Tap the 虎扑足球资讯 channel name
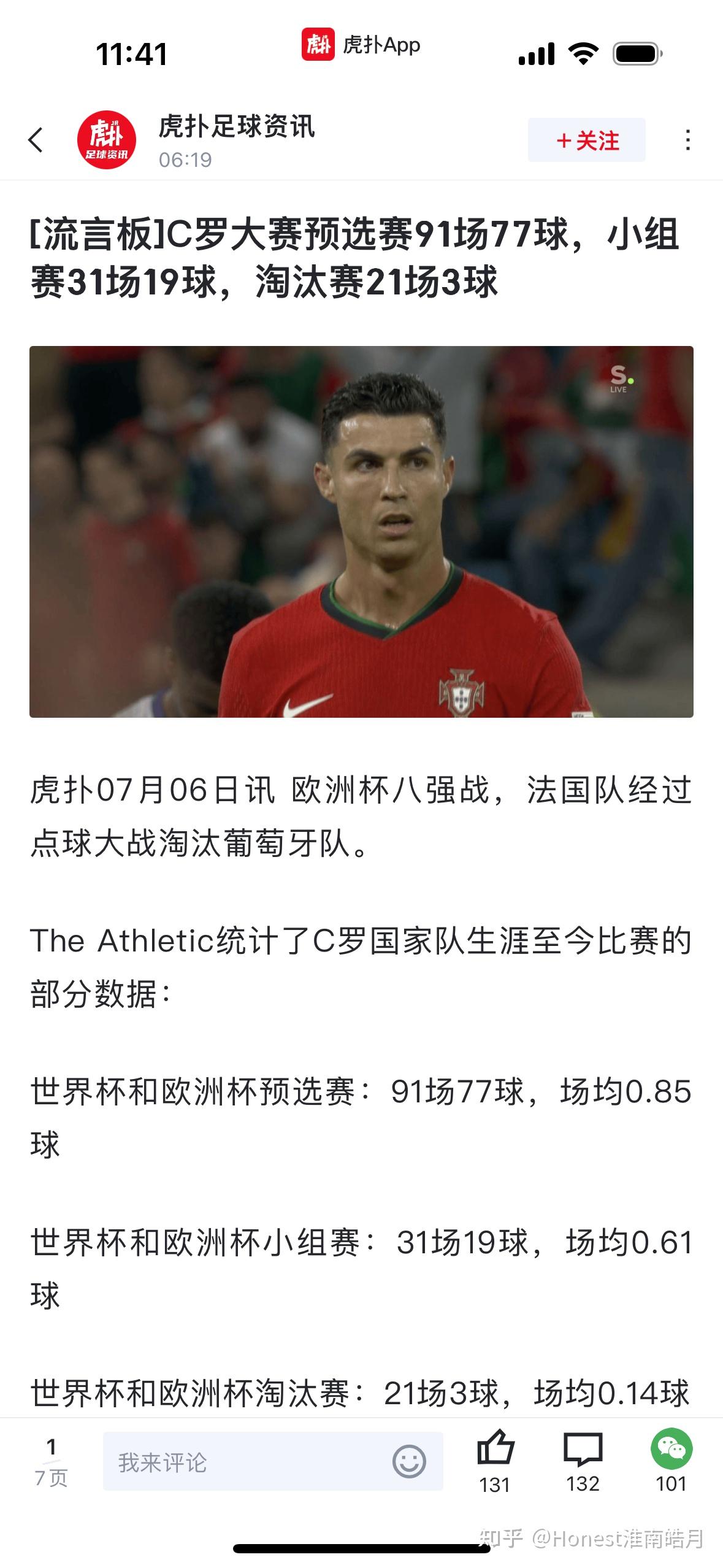Screen dimensions: 723x1568 click(237, 127)
